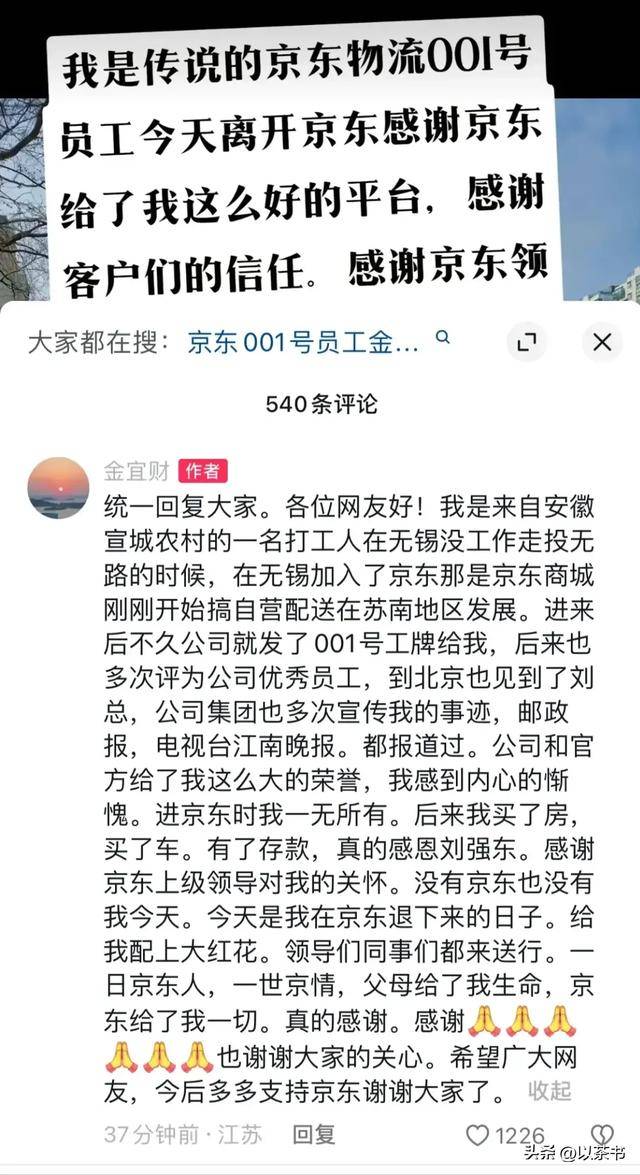Like 金宜财's comment
Image resolution: width=640 pixels, height=1175 pixels.
click(x=480, y=1135)
